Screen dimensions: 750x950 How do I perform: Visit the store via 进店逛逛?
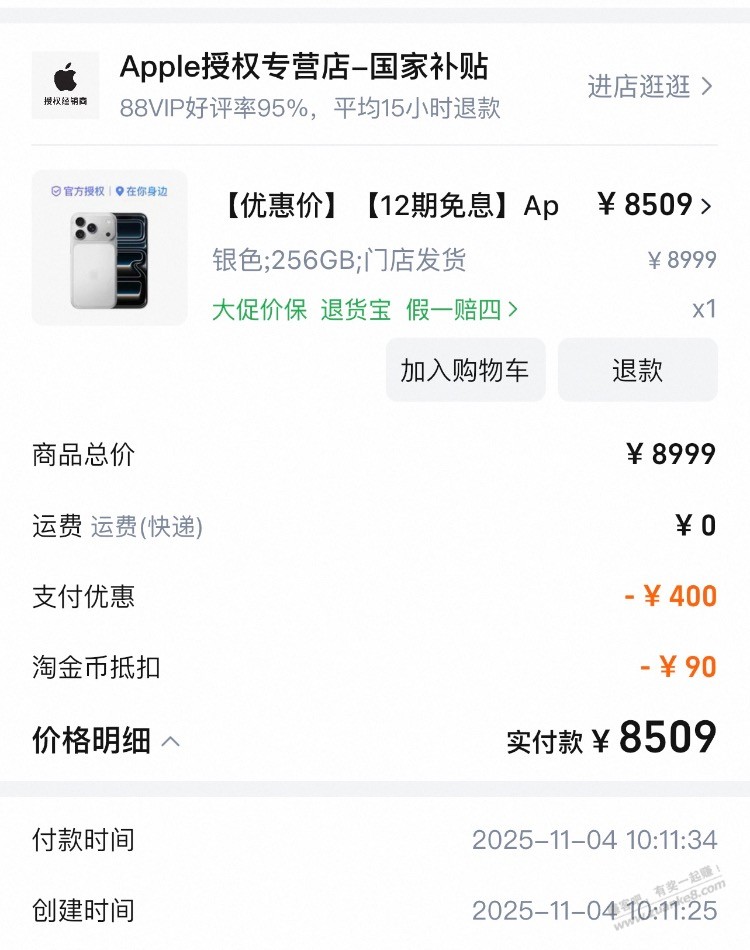(x=650, y=86)
